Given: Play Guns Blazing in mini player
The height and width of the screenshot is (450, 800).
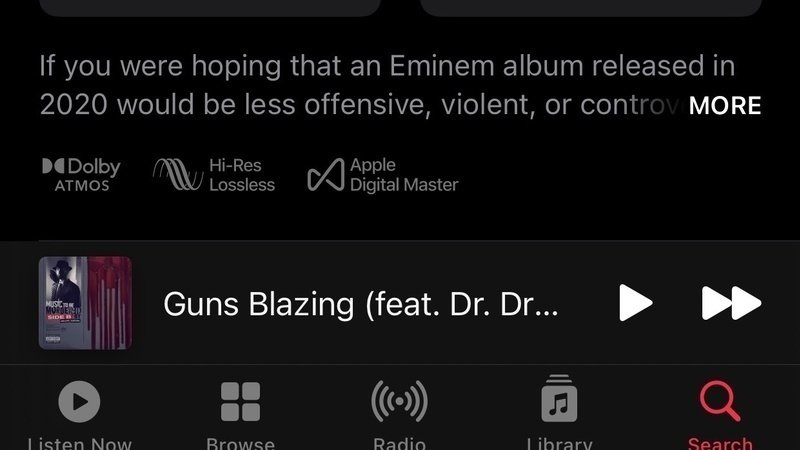Looking at the screenshot, I should (634, 303).
